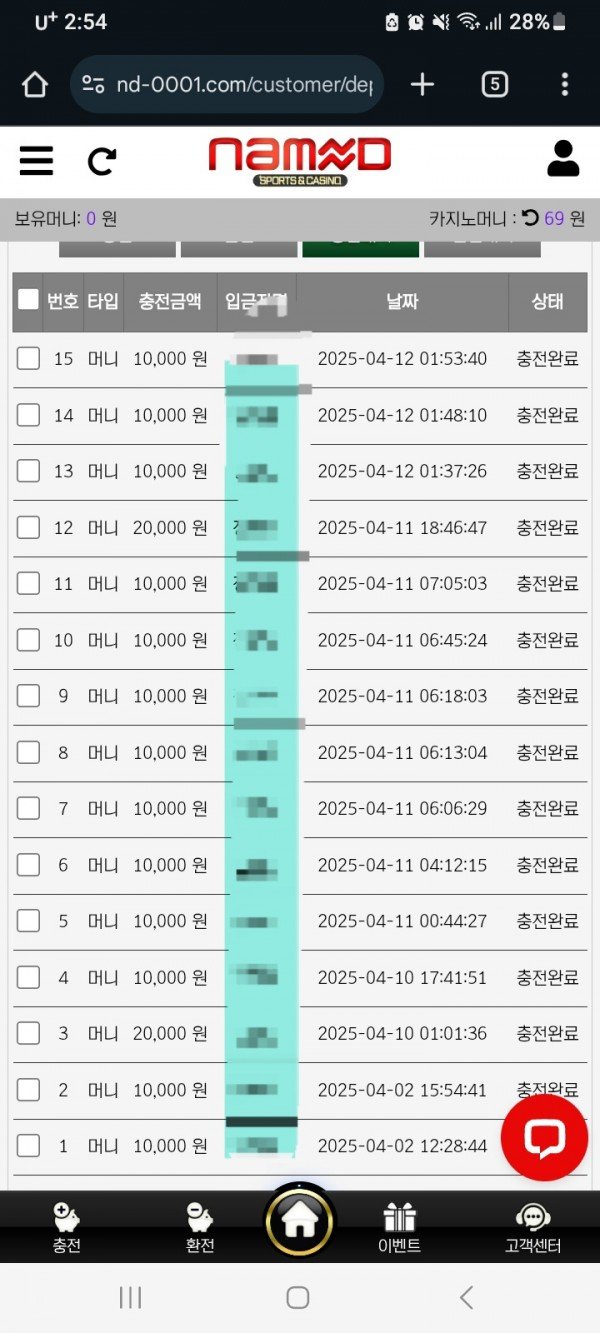This screenshot has width=600, height=1333.
Task: Open the red live chat bubble
Action: 544,1137
